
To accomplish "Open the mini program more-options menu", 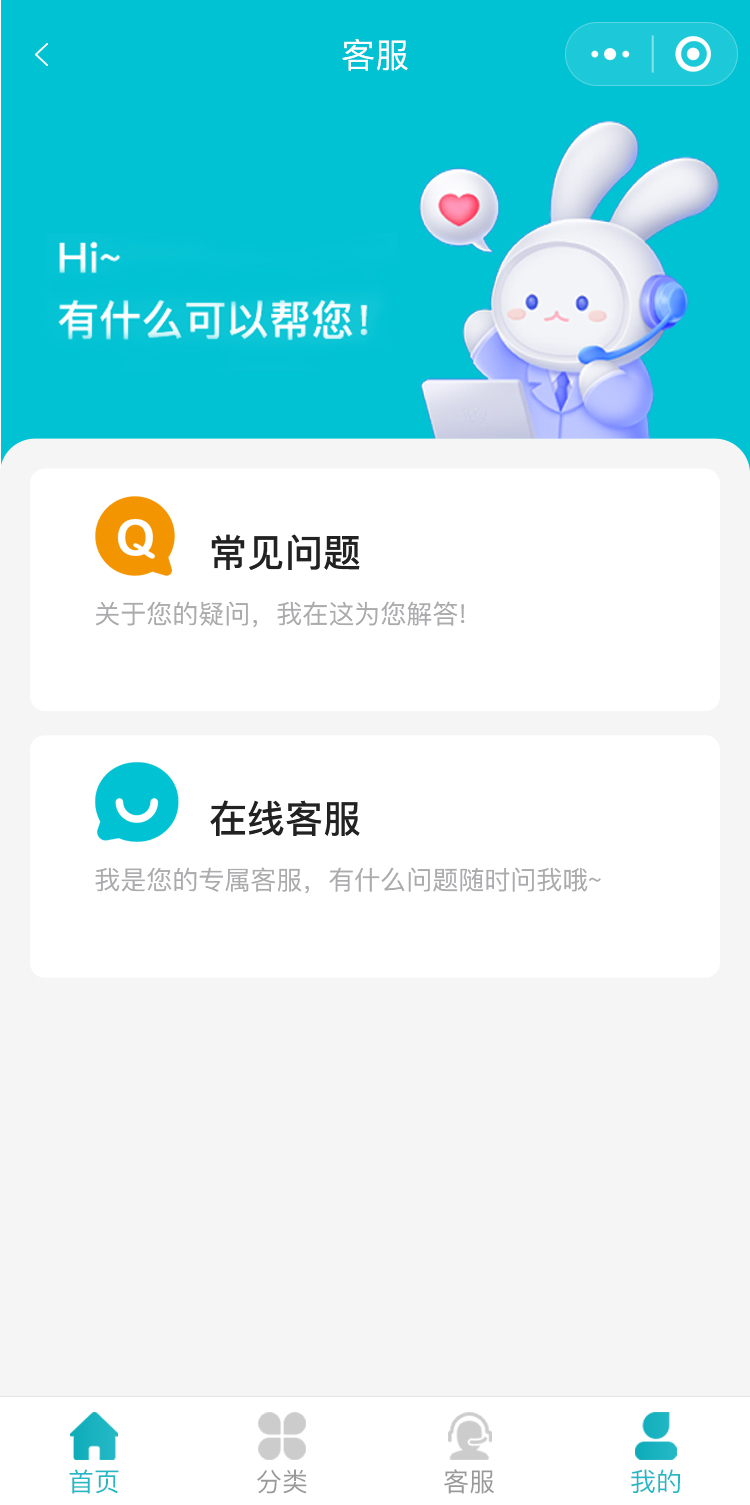I will pos(610,55).
